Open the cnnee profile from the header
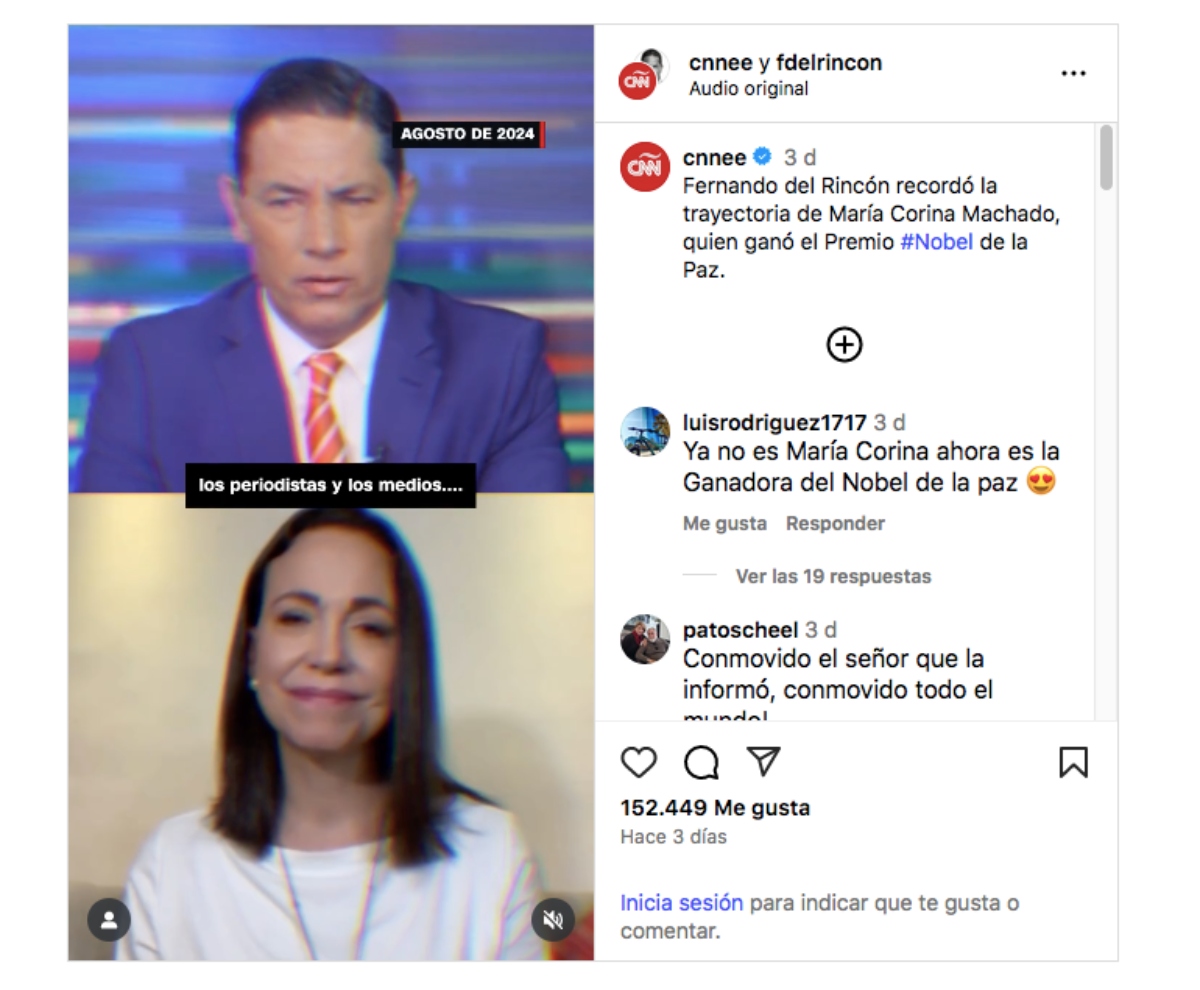This screenshot has height=990, width=1200. tap(720, 63)
